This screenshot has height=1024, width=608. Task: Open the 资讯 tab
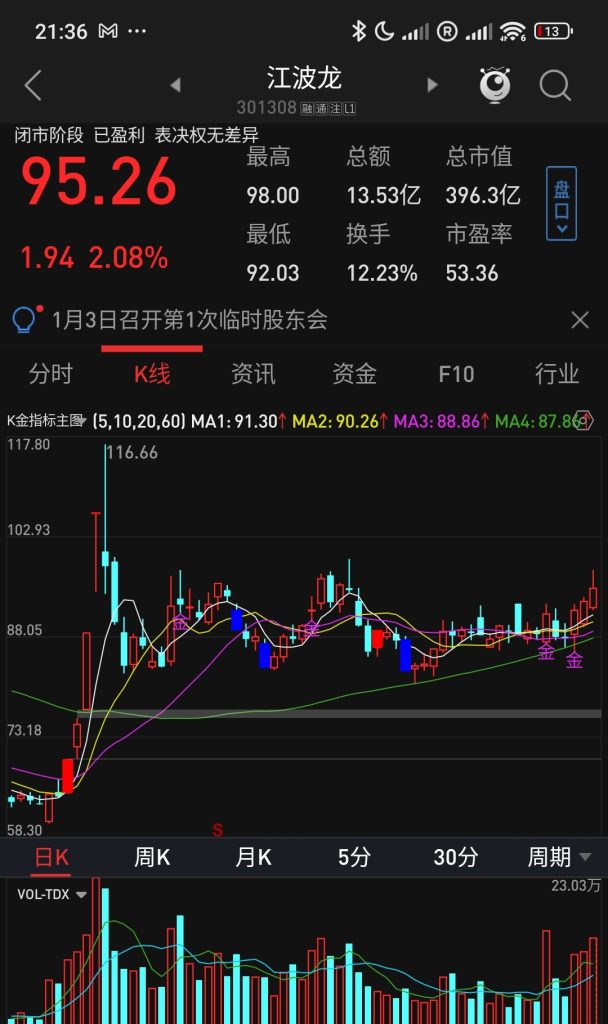tap(253, 374)
